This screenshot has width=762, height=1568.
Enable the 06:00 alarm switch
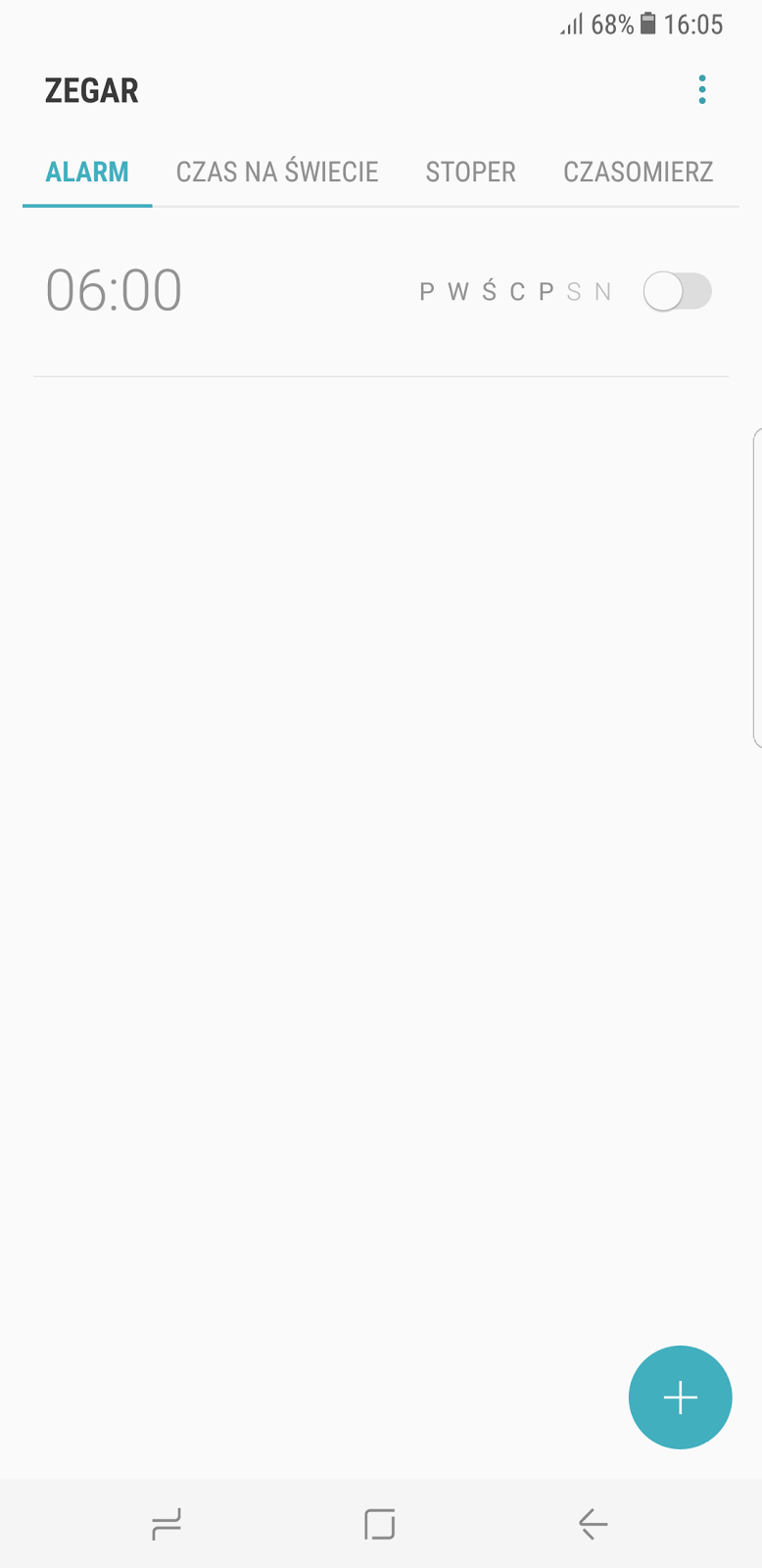(x=677, y=291)
